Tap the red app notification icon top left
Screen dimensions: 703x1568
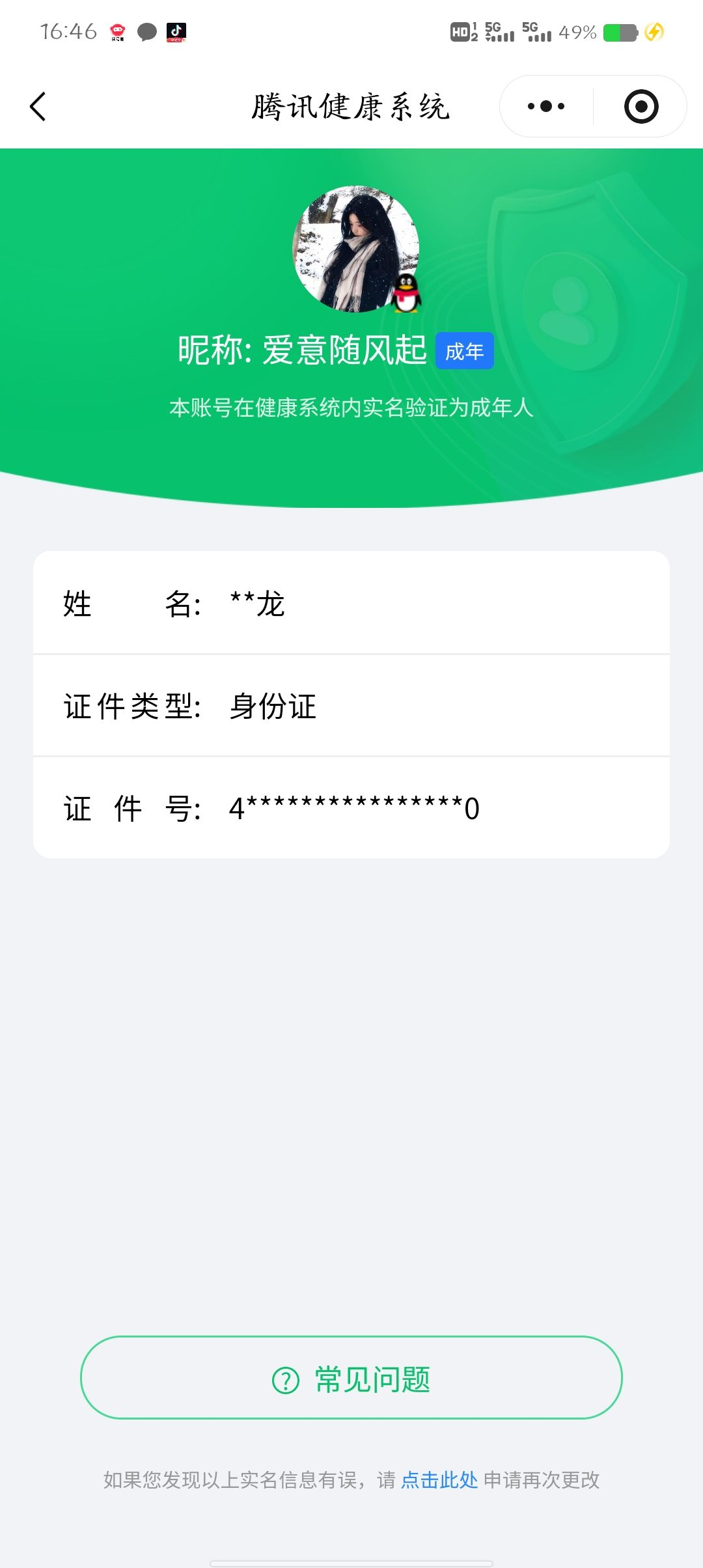click(x=118, y=32)
